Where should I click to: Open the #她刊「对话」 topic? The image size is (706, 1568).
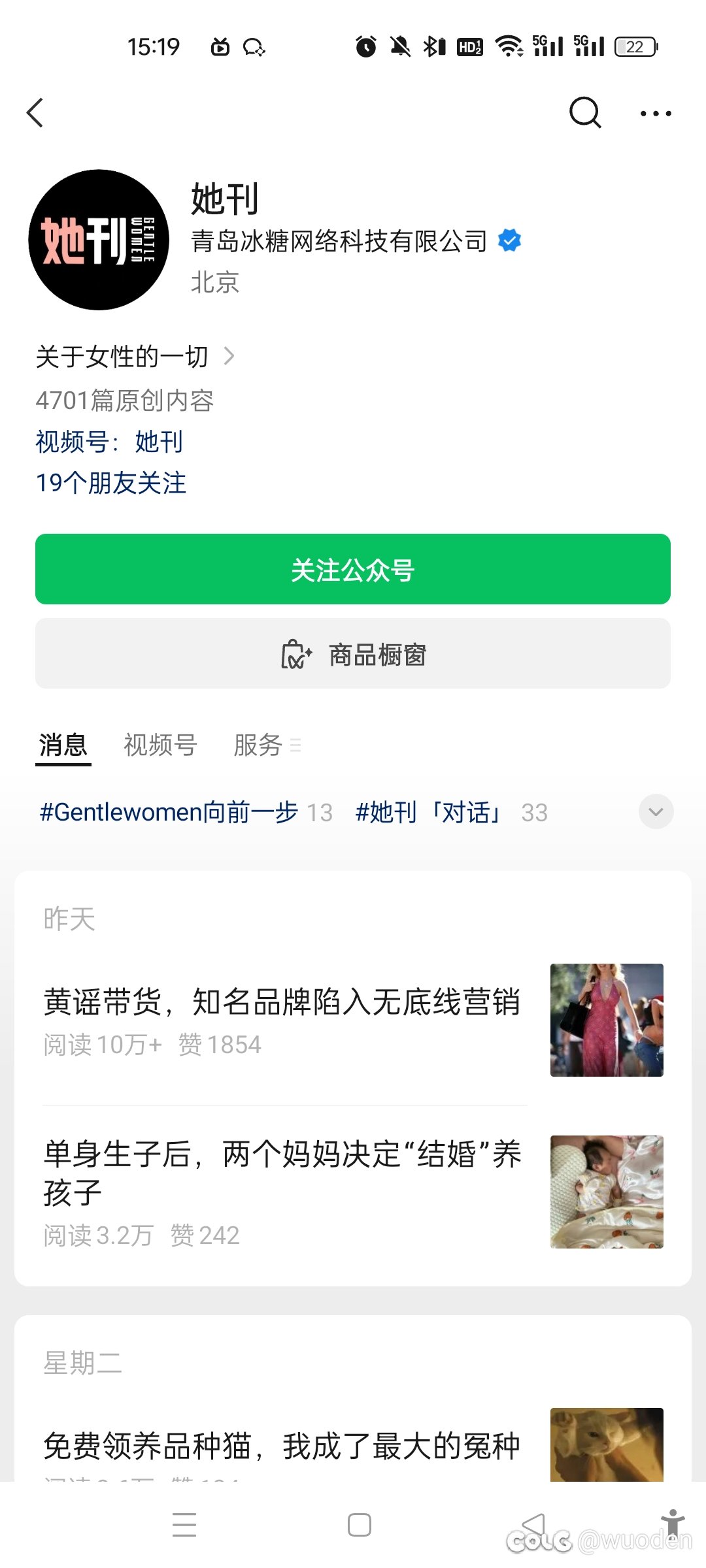pos(451,812)
